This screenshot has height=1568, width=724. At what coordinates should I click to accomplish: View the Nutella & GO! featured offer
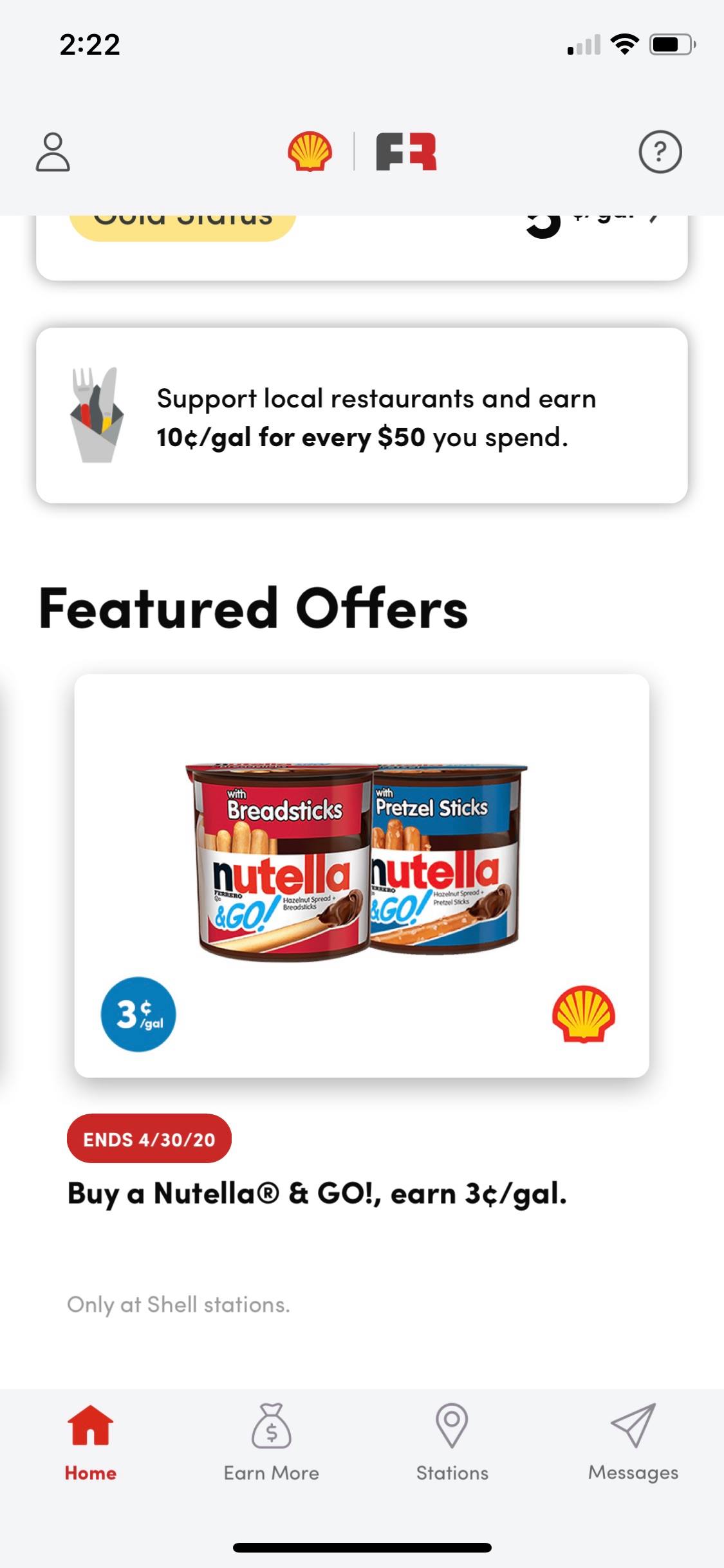click(x=362, y=875)
